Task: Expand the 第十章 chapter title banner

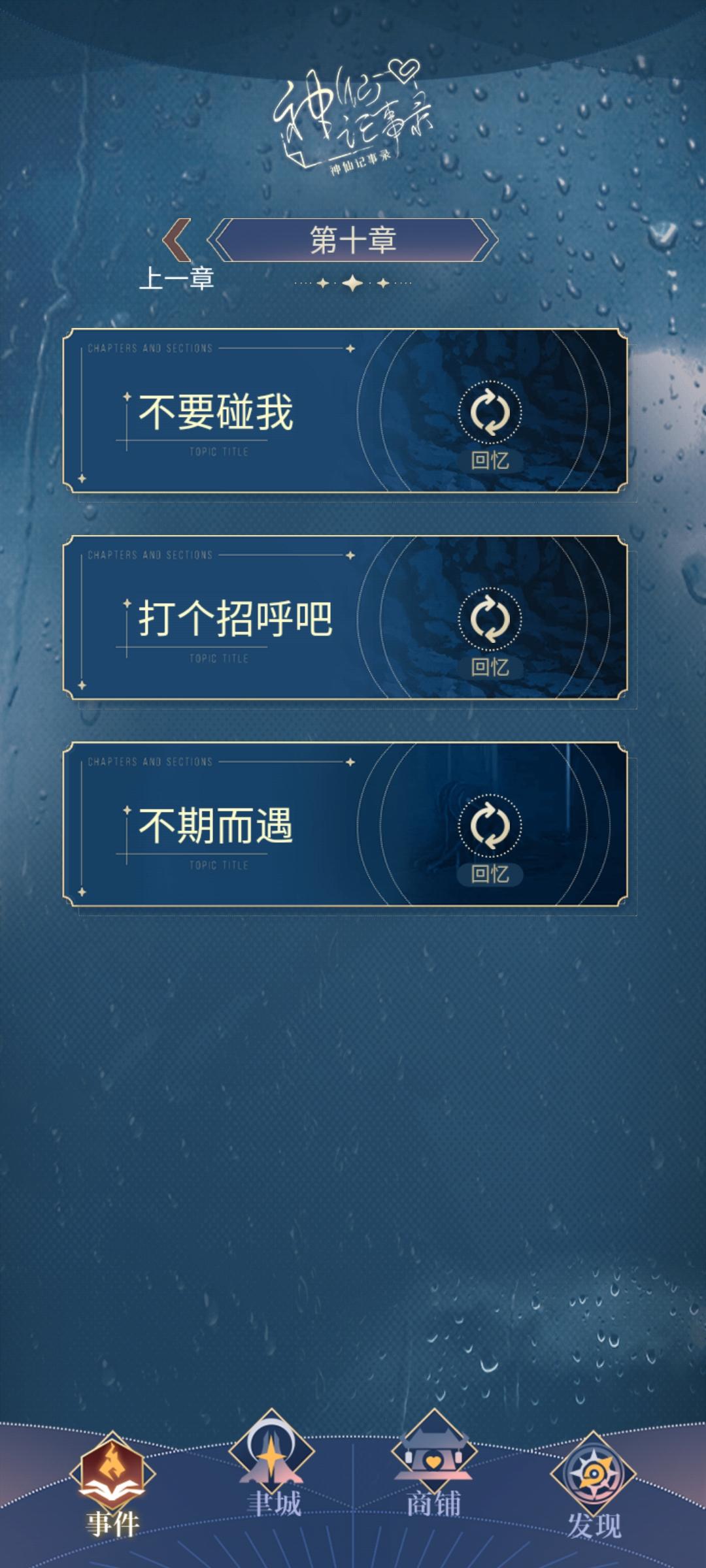Action: pos(353,240)
